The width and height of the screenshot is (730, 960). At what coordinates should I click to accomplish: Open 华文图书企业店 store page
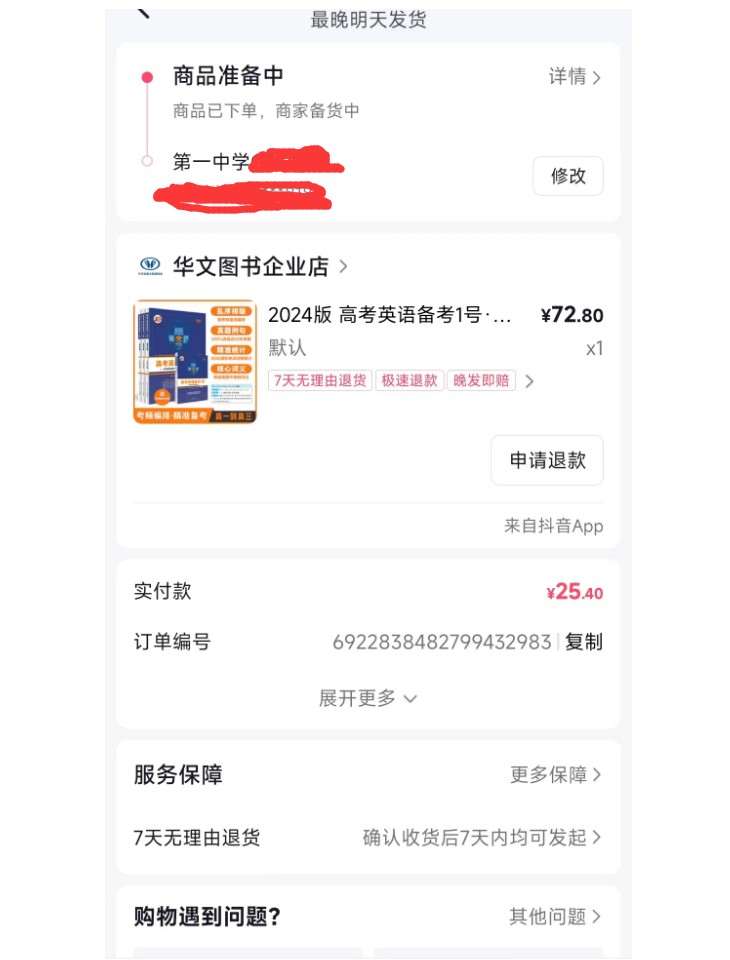250,267
